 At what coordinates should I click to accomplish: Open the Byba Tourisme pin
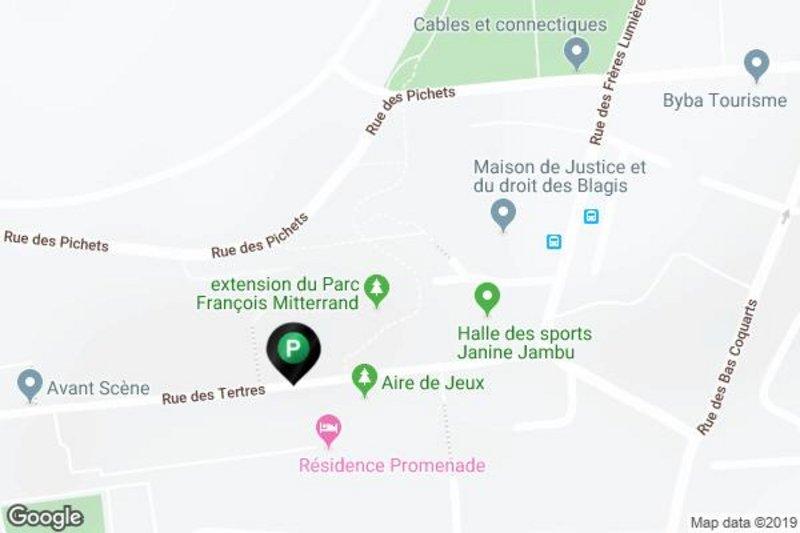[757, 66]
